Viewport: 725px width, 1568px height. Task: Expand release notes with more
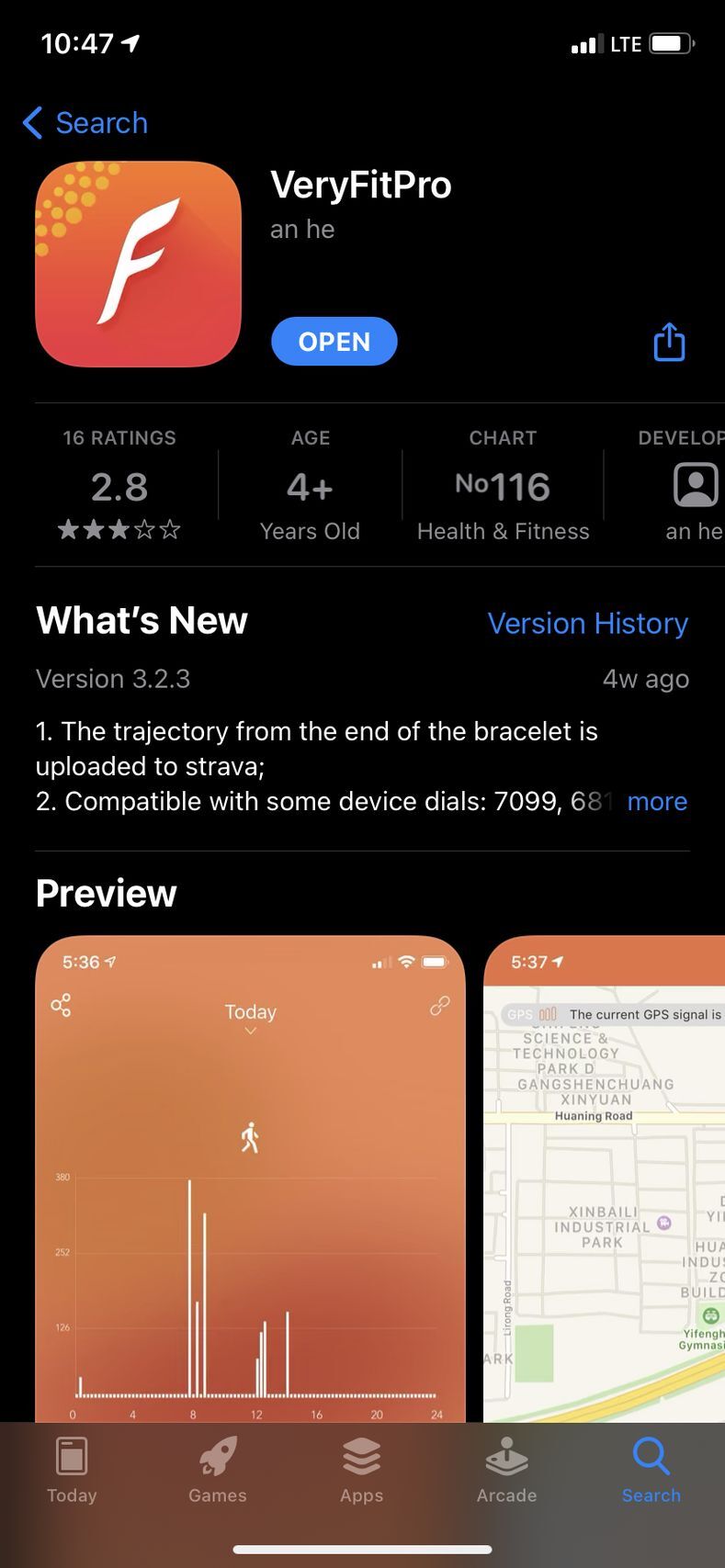coord(656,801)
